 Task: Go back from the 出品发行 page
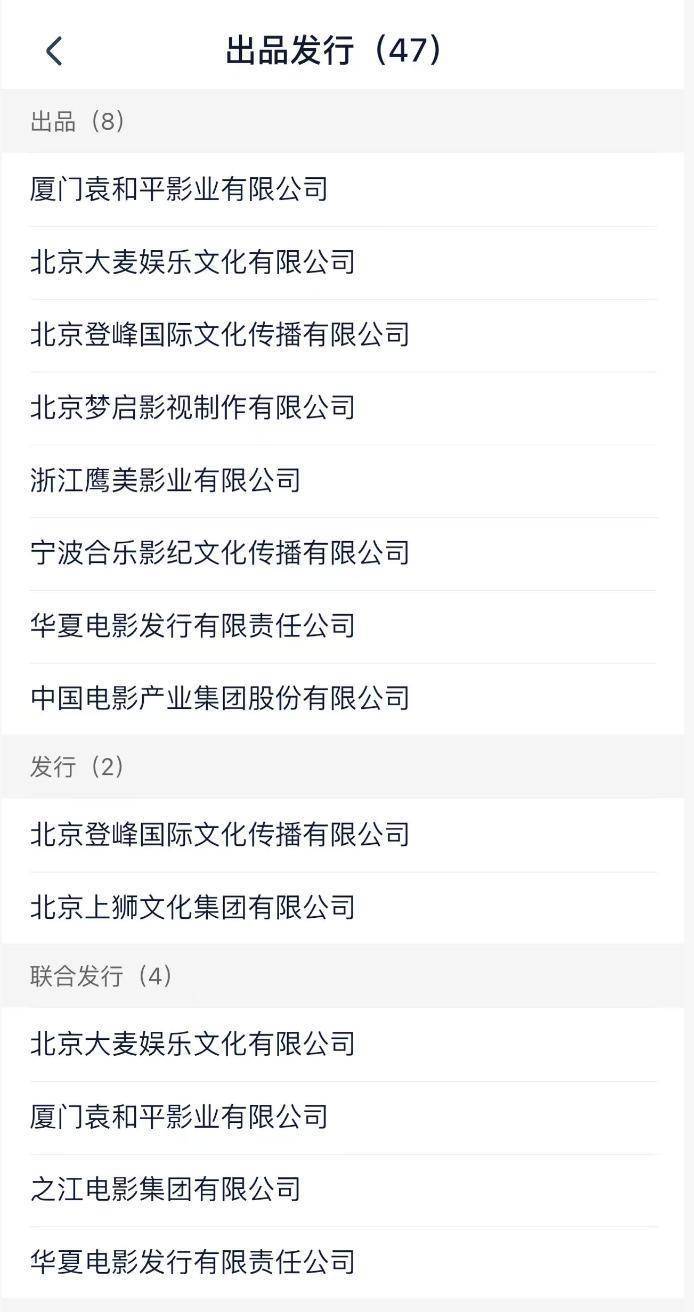click(54, 51)
